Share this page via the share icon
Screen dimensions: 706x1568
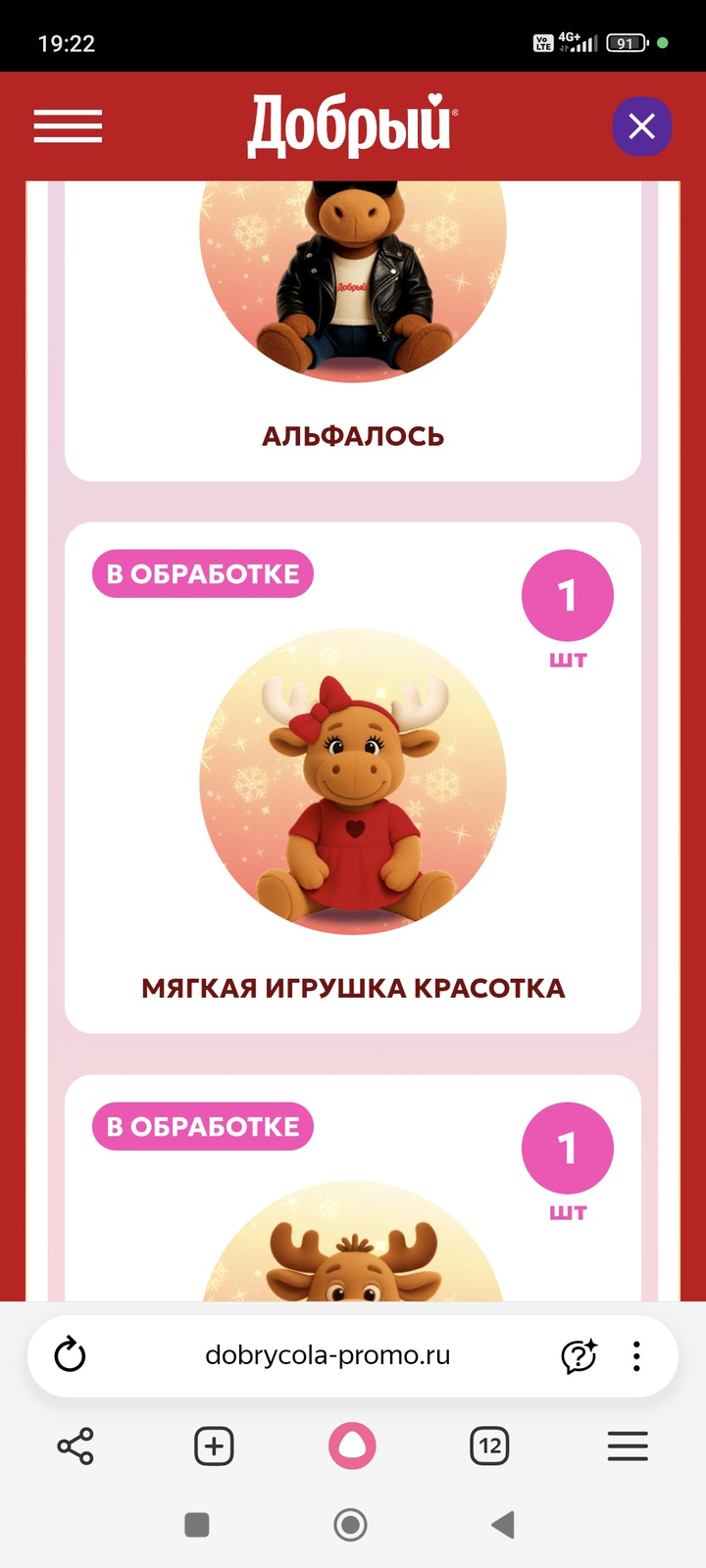[76, 1445]
